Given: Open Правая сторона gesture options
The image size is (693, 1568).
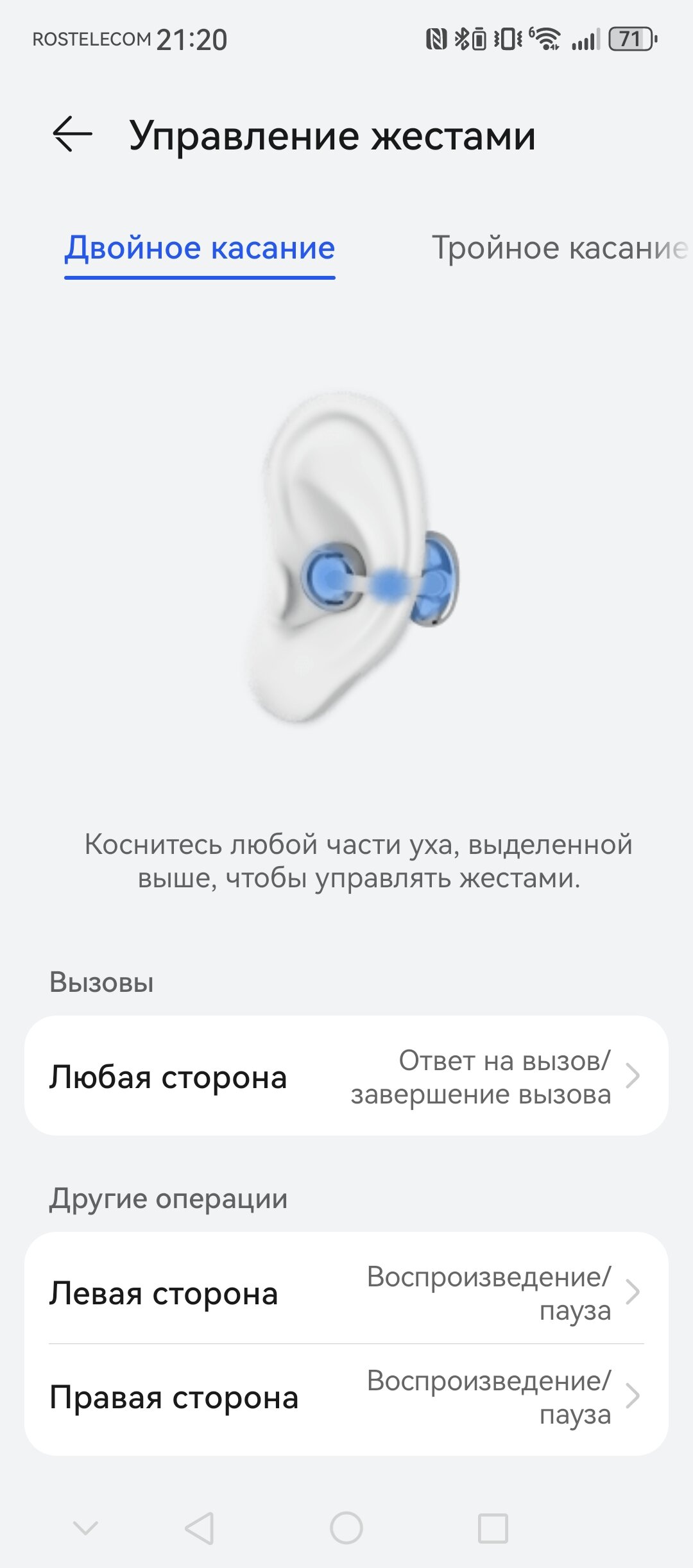Looking at the screenshot, I should click(x=346, y=1397).
